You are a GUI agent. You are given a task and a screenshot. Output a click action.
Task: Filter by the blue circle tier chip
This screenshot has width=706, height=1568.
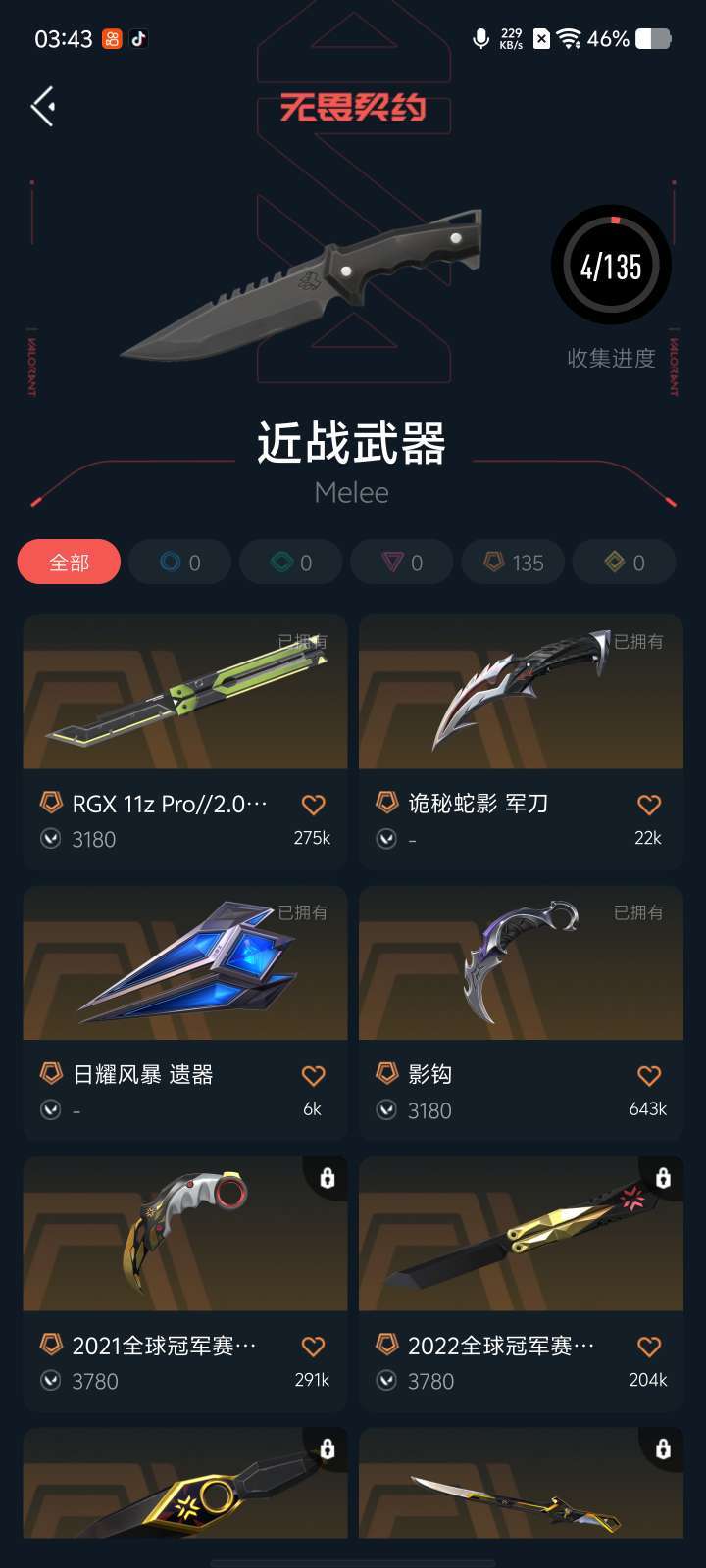tap(179, 563)
